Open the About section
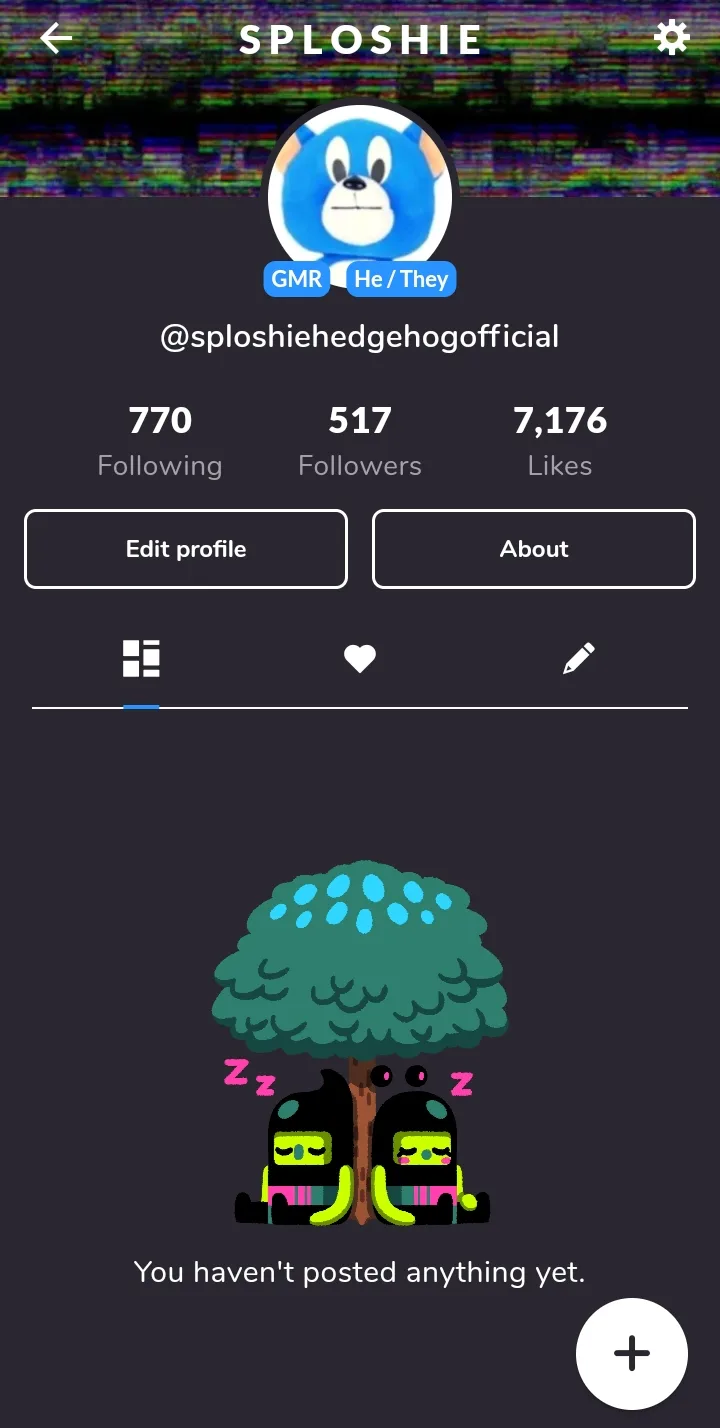Image resolution: width=720 pixels, height=1428 pixels. coord(534,549)
